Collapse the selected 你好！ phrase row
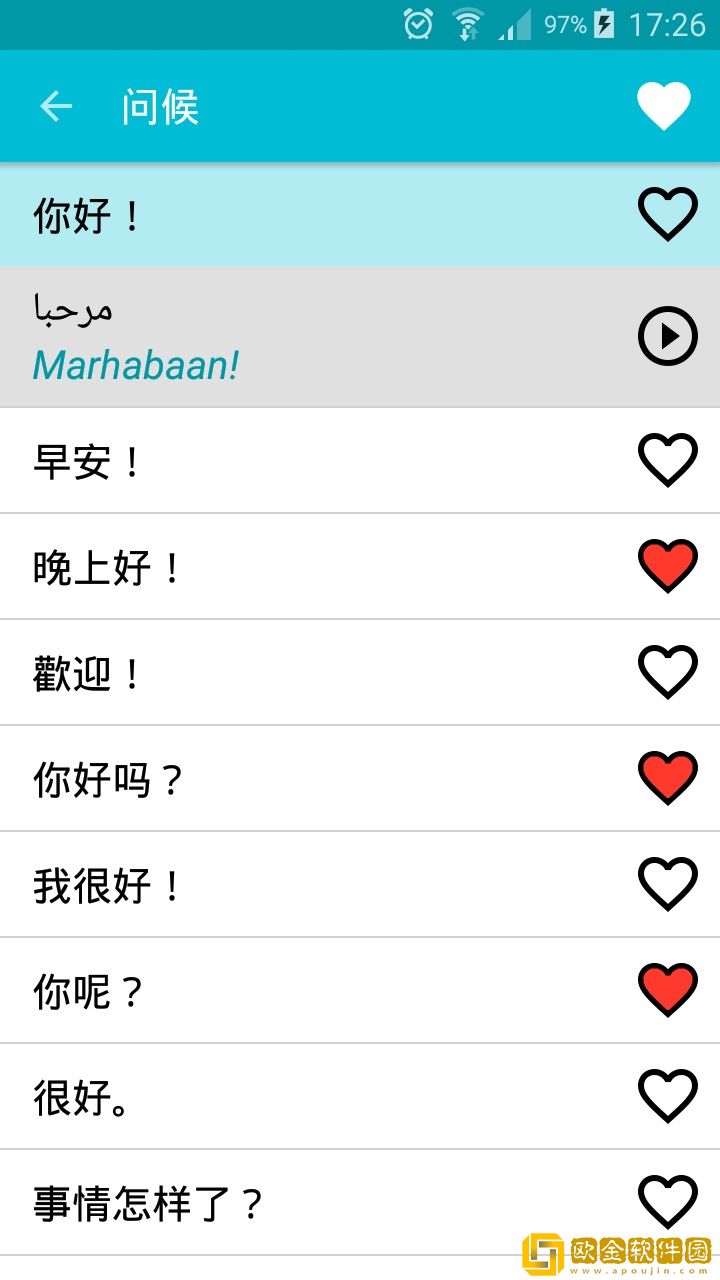Viewport: 720px width, 1280px height. [x=300, y=215]
